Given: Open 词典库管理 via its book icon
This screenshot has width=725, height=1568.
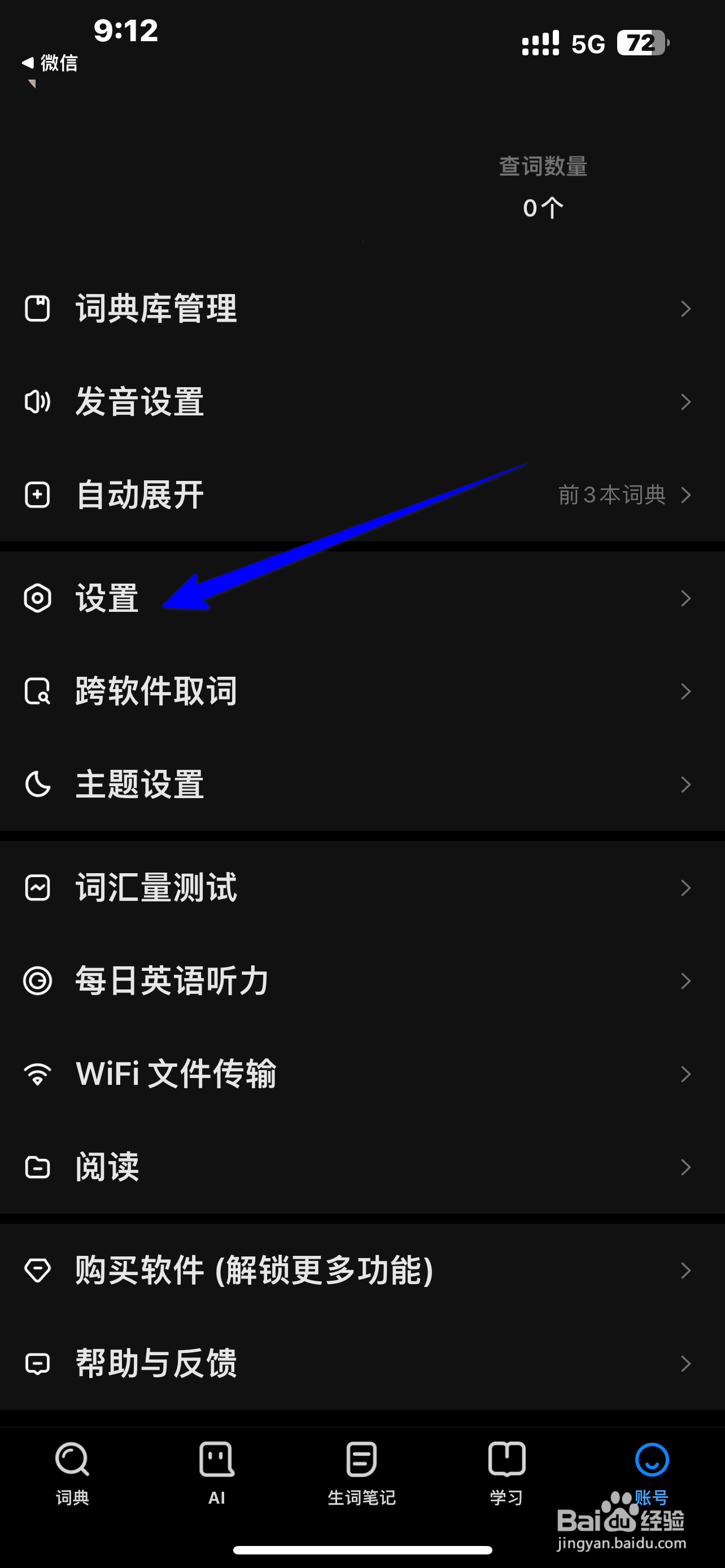Looking at the screenshot, I should pyautogui.click(x=37, y=309).
